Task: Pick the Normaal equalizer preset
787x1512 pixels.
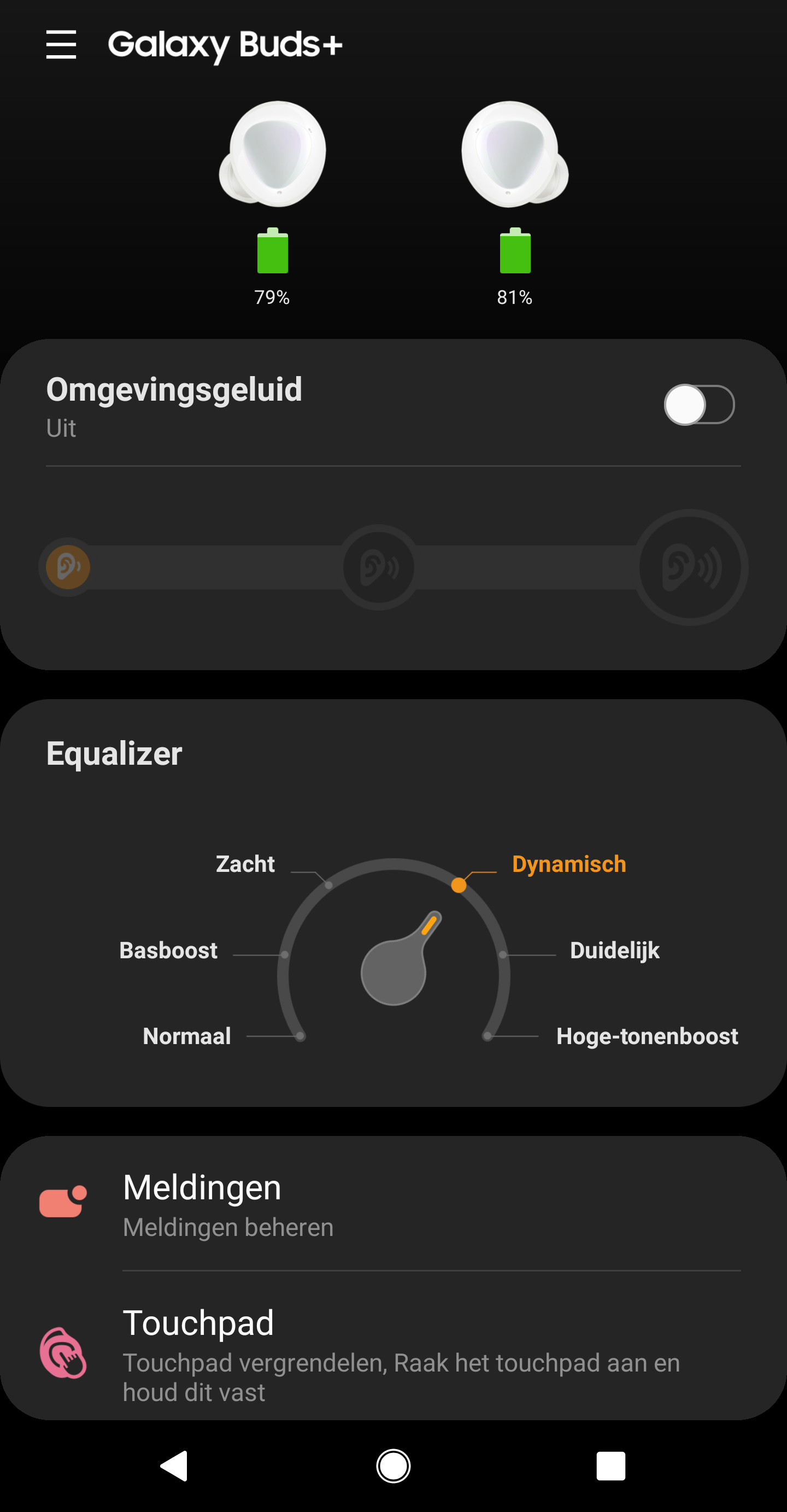Action: (x=186, y=1036)
